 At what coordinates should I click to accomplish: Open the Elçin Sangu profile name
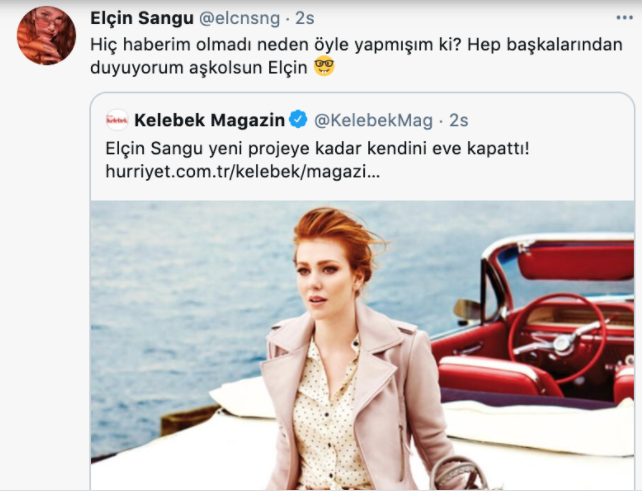[x=139, y=18]
